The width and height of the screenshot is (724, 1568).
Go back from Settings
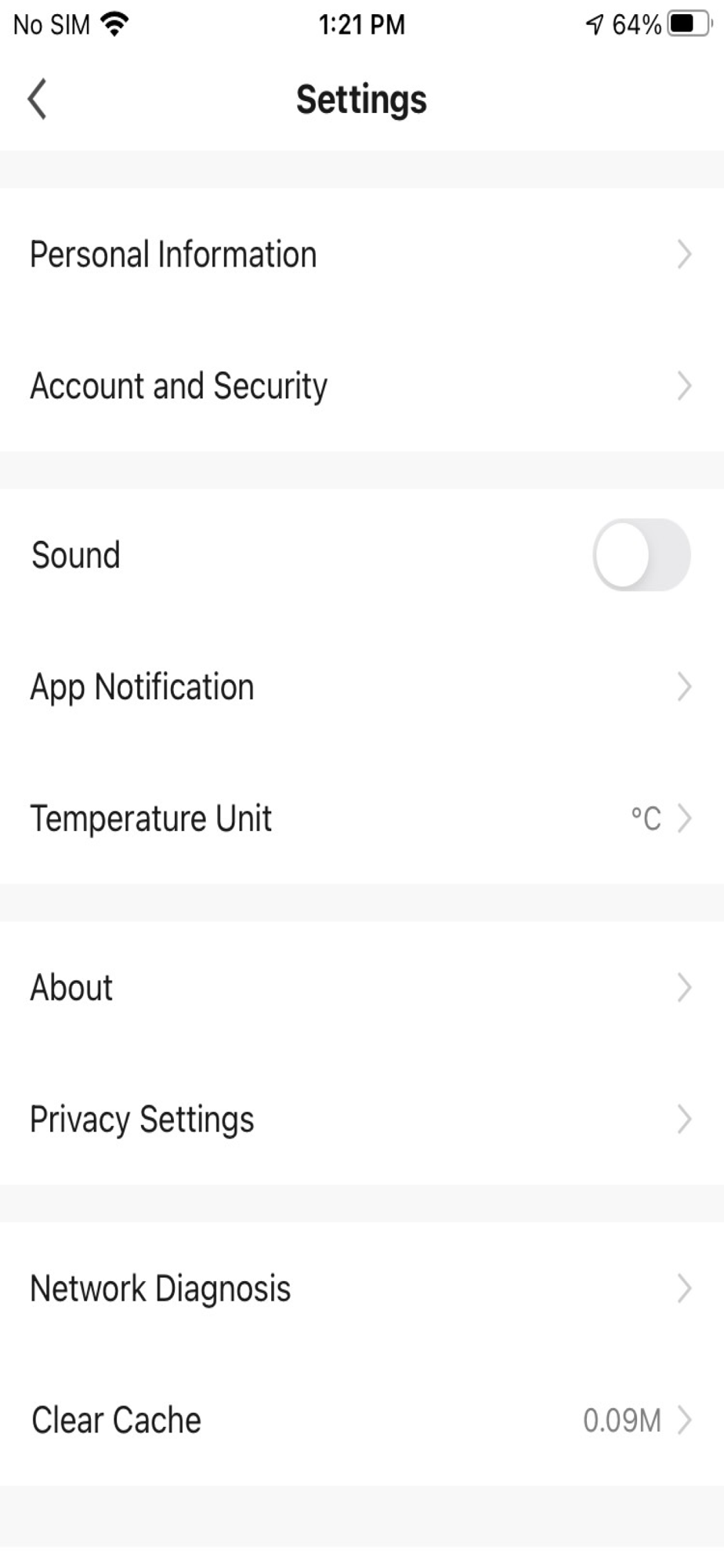coord(37,99)
